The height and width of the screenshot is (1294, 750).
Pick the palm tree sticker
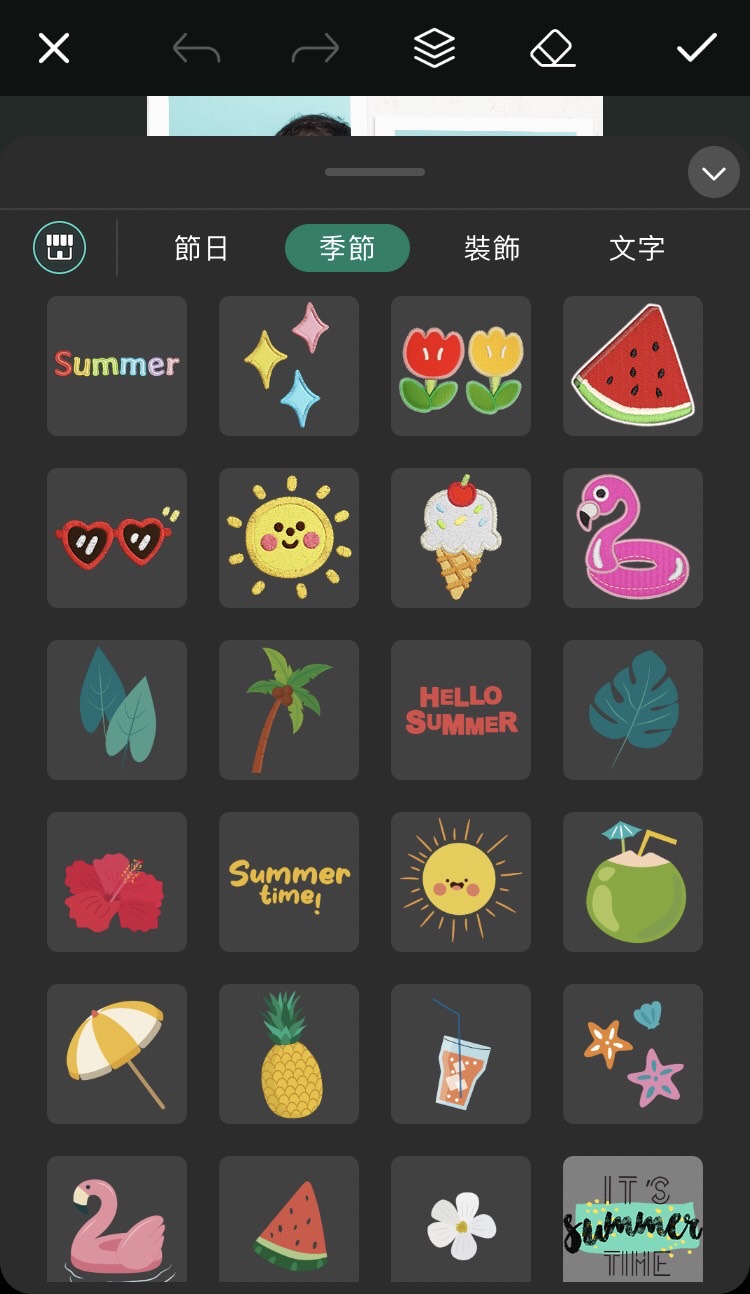289,709
